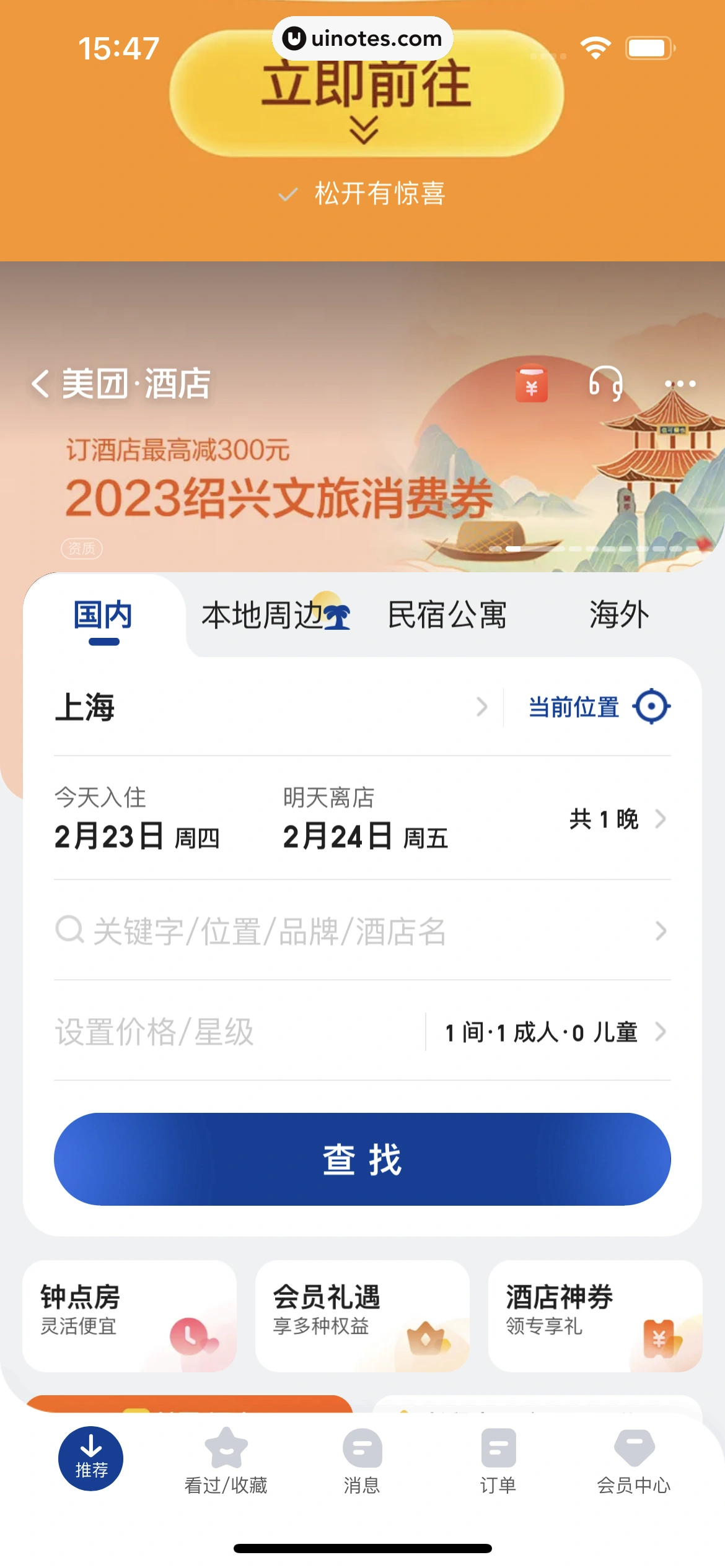Switch to the 民宿公寓 tab
The image size is (725, 1568).
pos(447,615)
